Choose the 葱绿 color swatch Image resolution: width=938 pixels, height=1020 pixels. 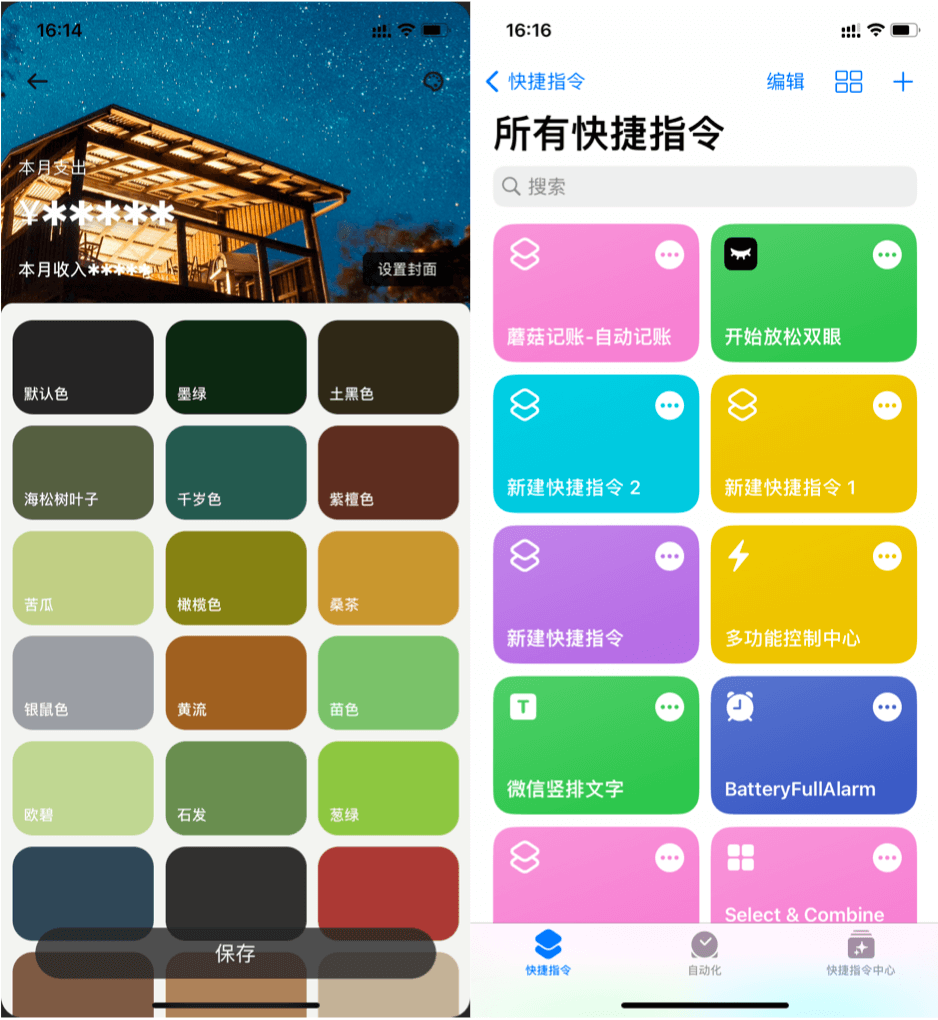pyautogui.click(x=388, y=788)
